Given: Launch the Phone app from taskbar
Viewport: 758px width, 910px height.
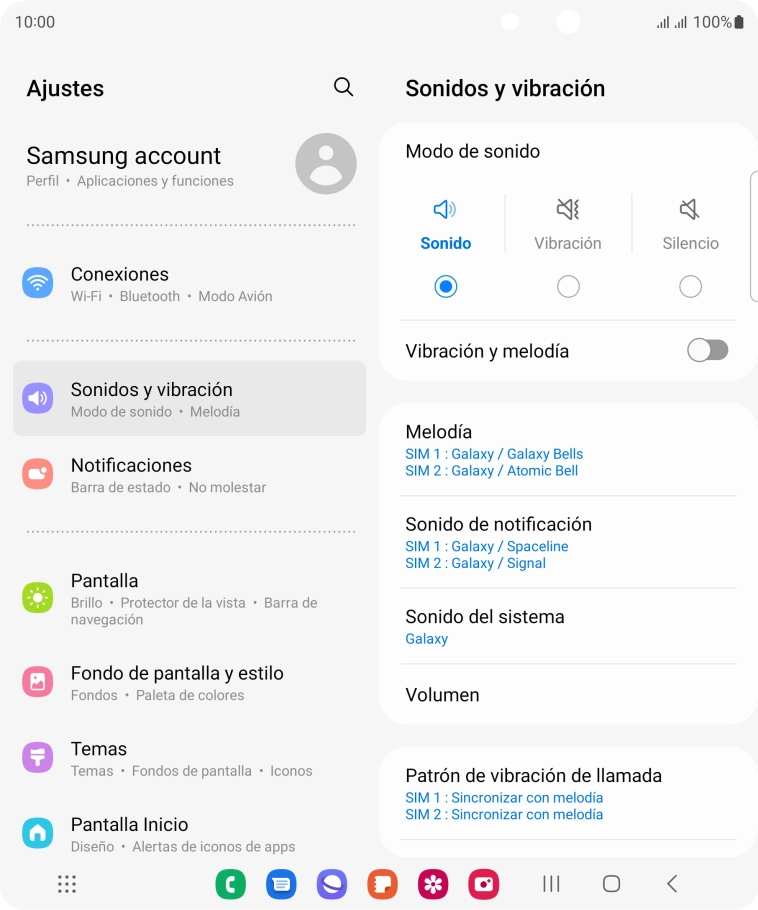Looking at the screenshot, I should click(230, 884).
